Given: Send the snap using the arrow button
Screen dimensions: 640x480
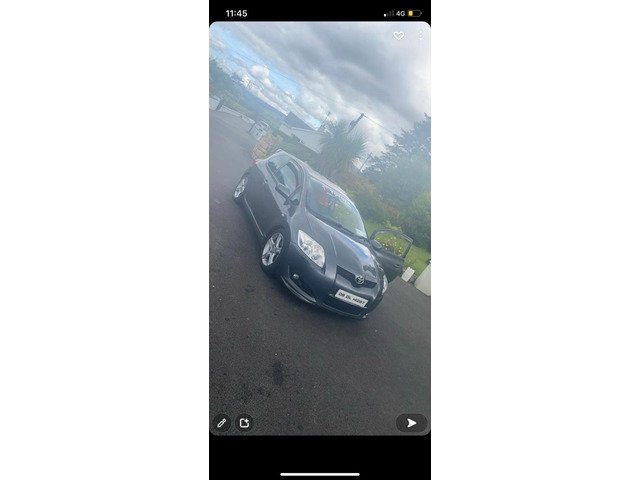Looking at the screenshot, I should [x=411, y=423].
